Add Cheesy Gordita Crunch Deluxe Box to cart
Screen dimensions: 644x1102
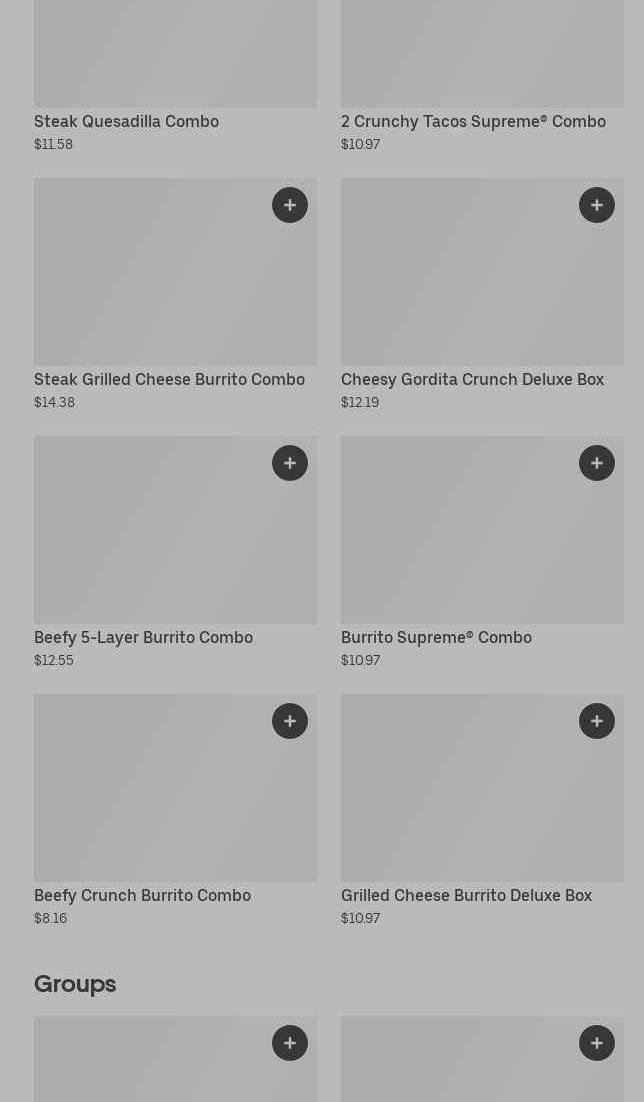point(597,205)
